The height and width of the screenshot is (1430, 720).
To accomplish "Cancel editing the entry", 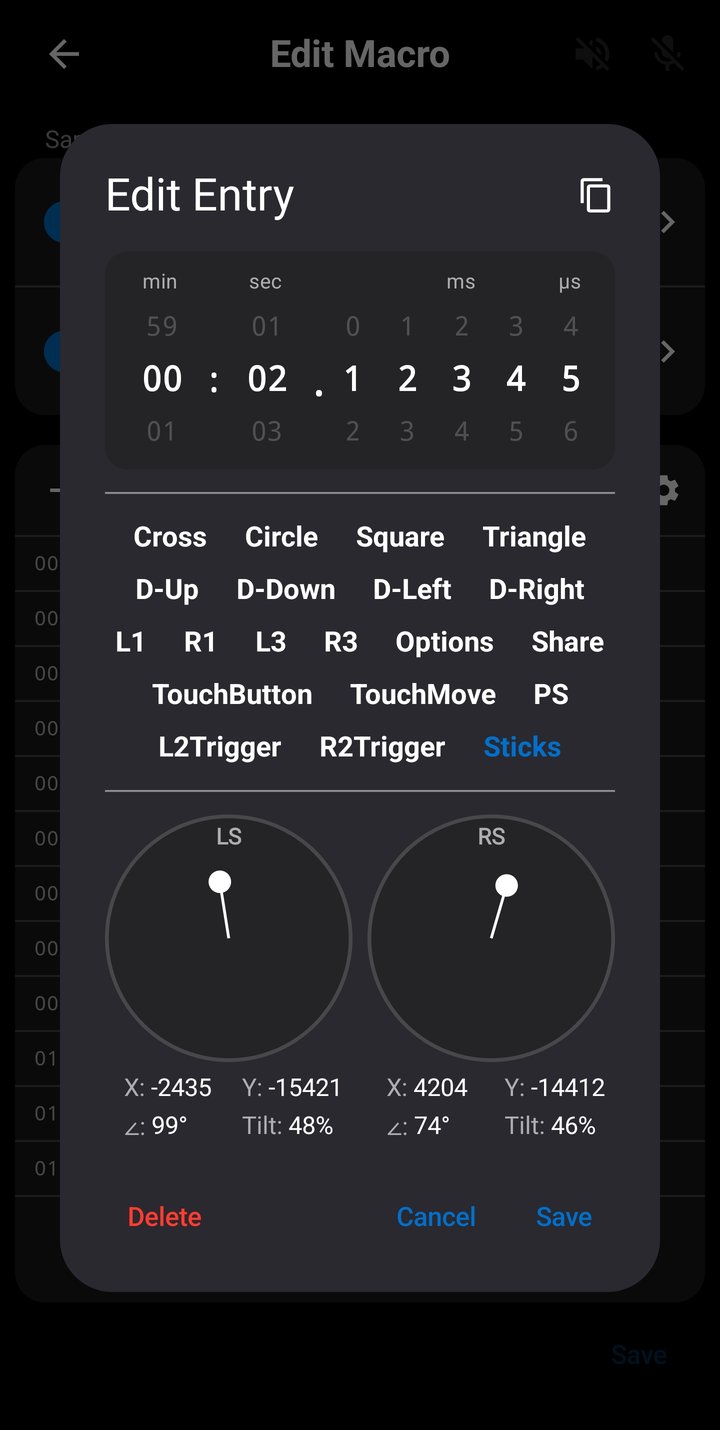I will coord(436,1216).
